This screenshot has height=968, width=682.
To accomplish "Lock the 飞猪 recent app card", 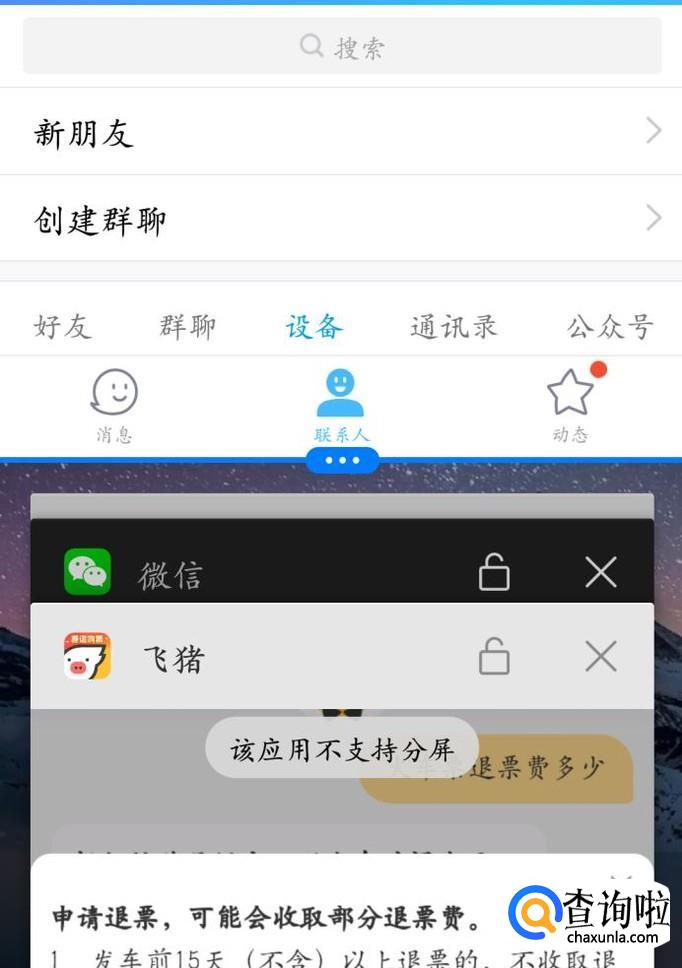I will (494, 658).
